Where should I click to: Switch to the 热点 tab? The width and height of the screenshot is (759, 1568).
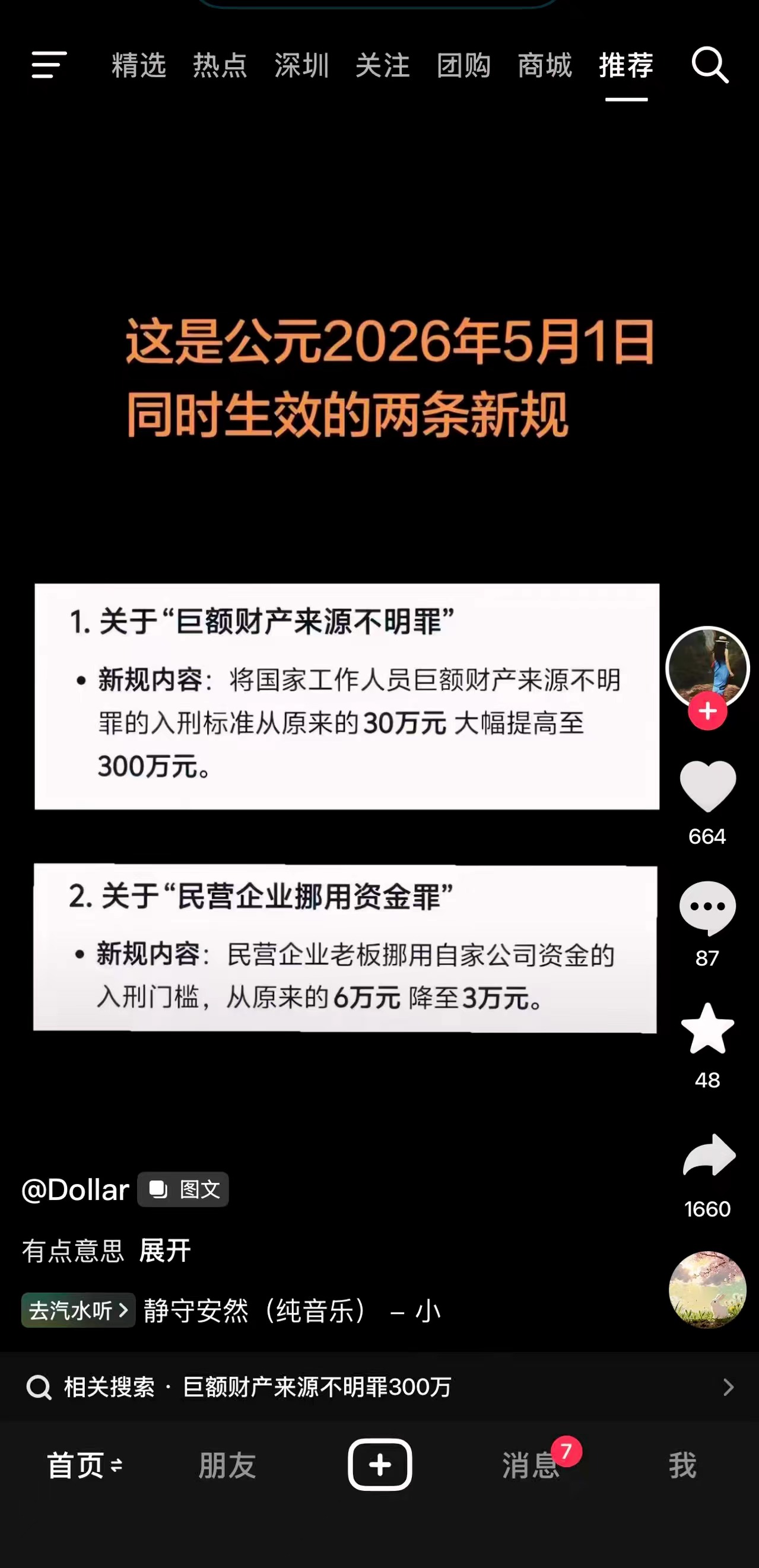pos(220,66)
